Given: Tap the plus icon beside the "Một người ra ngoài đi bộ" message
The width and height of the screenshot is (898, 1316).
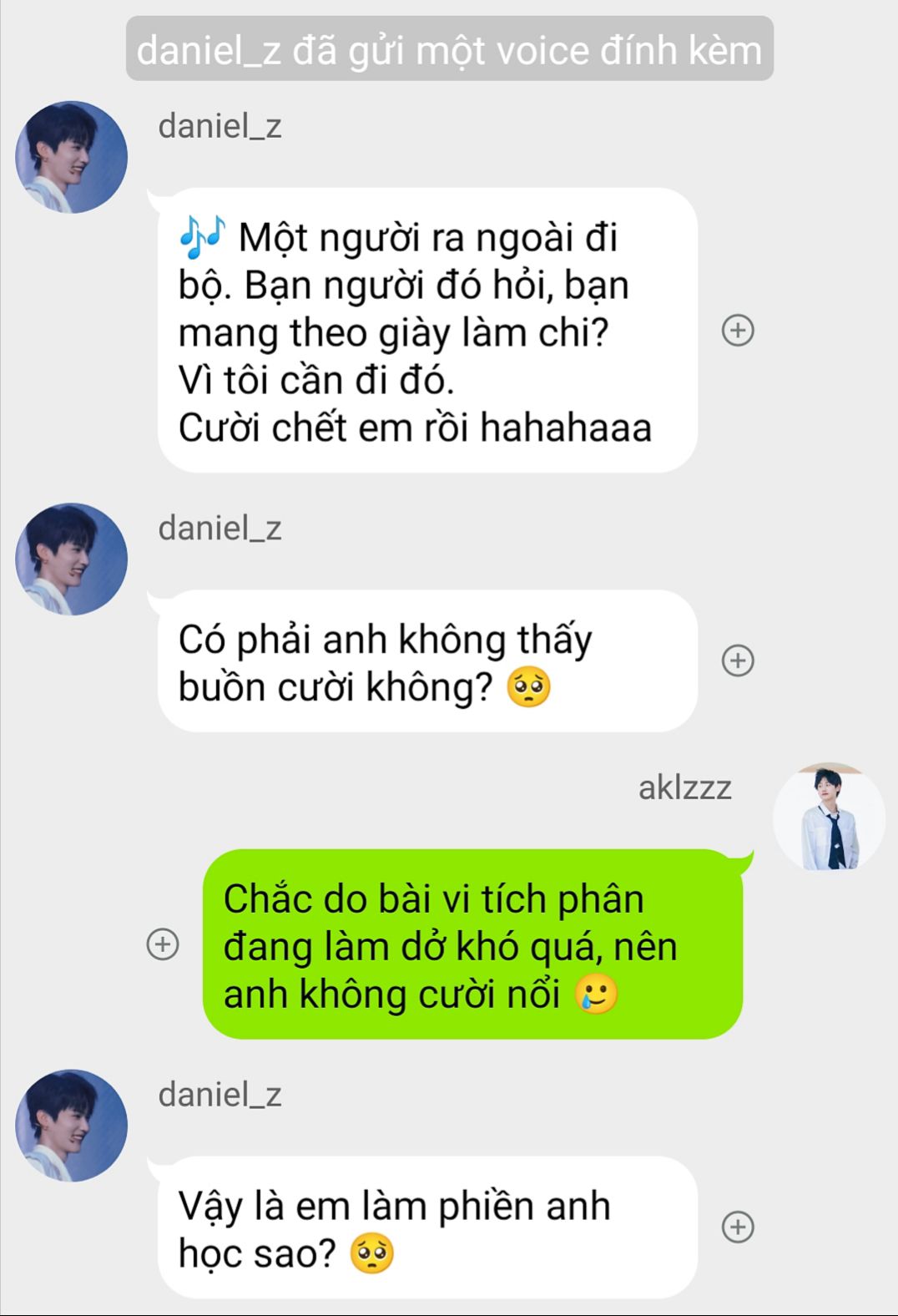Looking at the screenshot, I should (738, 331).
